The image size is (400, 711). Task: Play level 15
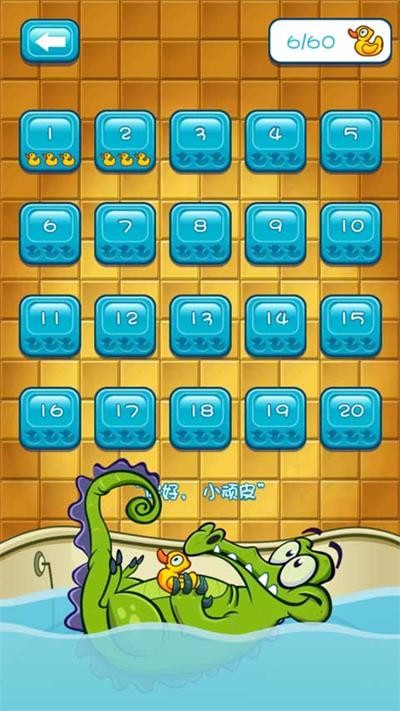(x=351, y=326)
